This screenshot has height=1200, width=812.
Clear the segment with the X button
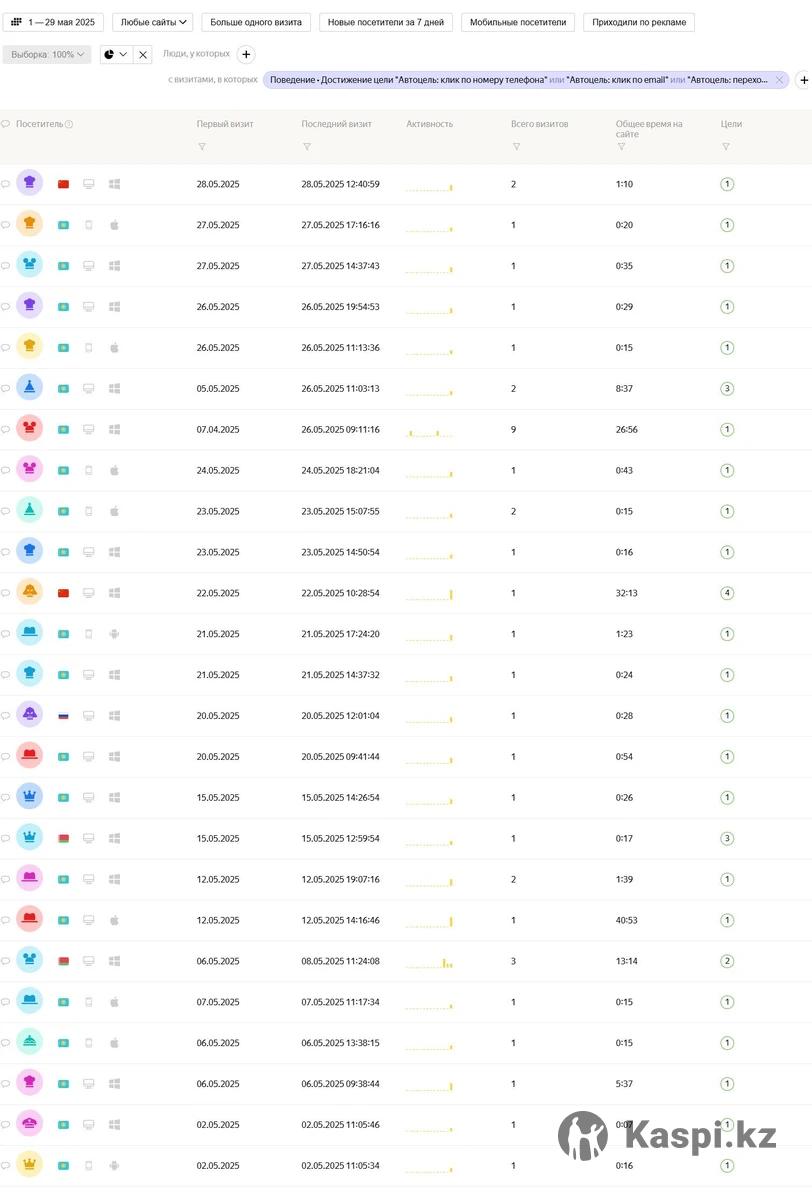[143, 55]
